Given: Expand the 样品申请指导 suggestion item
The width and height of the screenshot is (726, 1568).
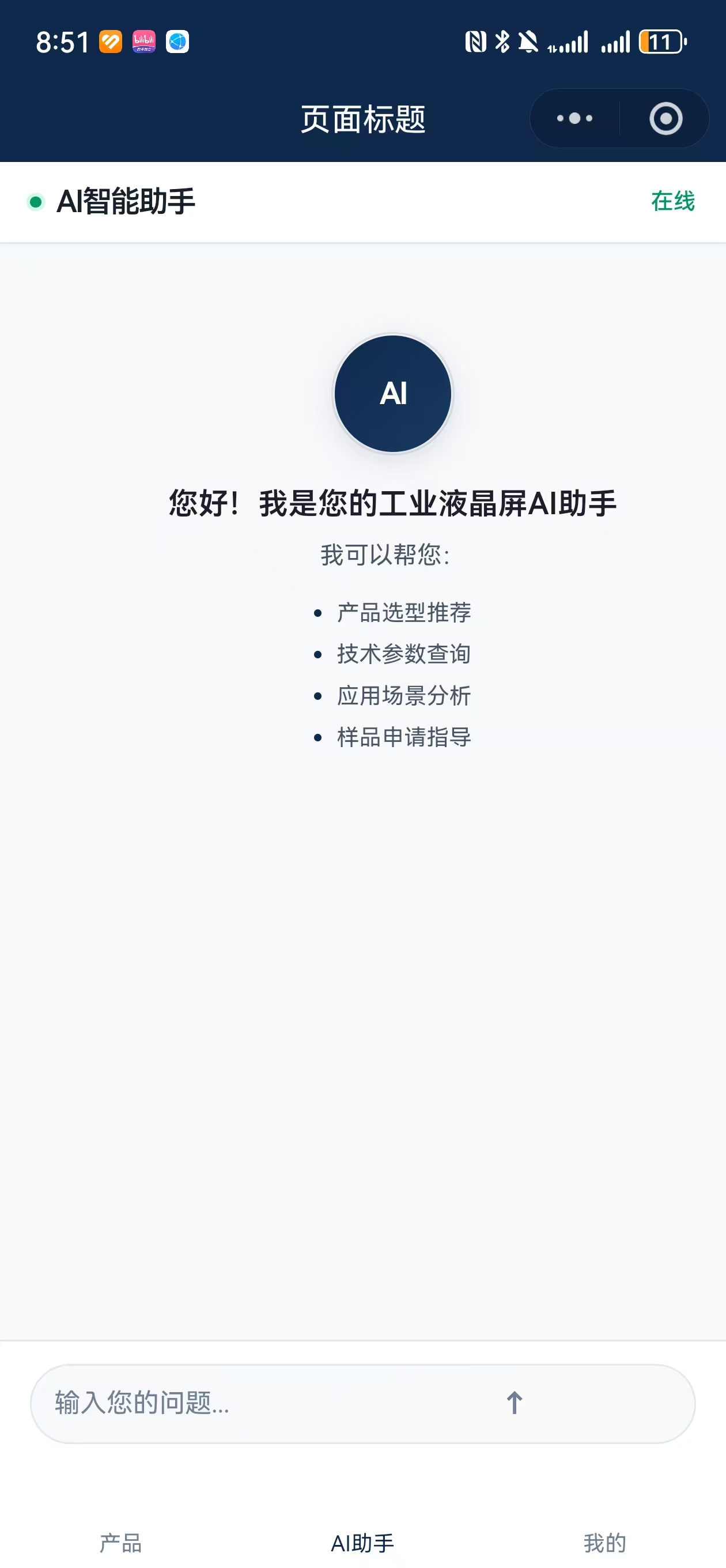Looking at the screenshot, I should [x=404, y=737].
